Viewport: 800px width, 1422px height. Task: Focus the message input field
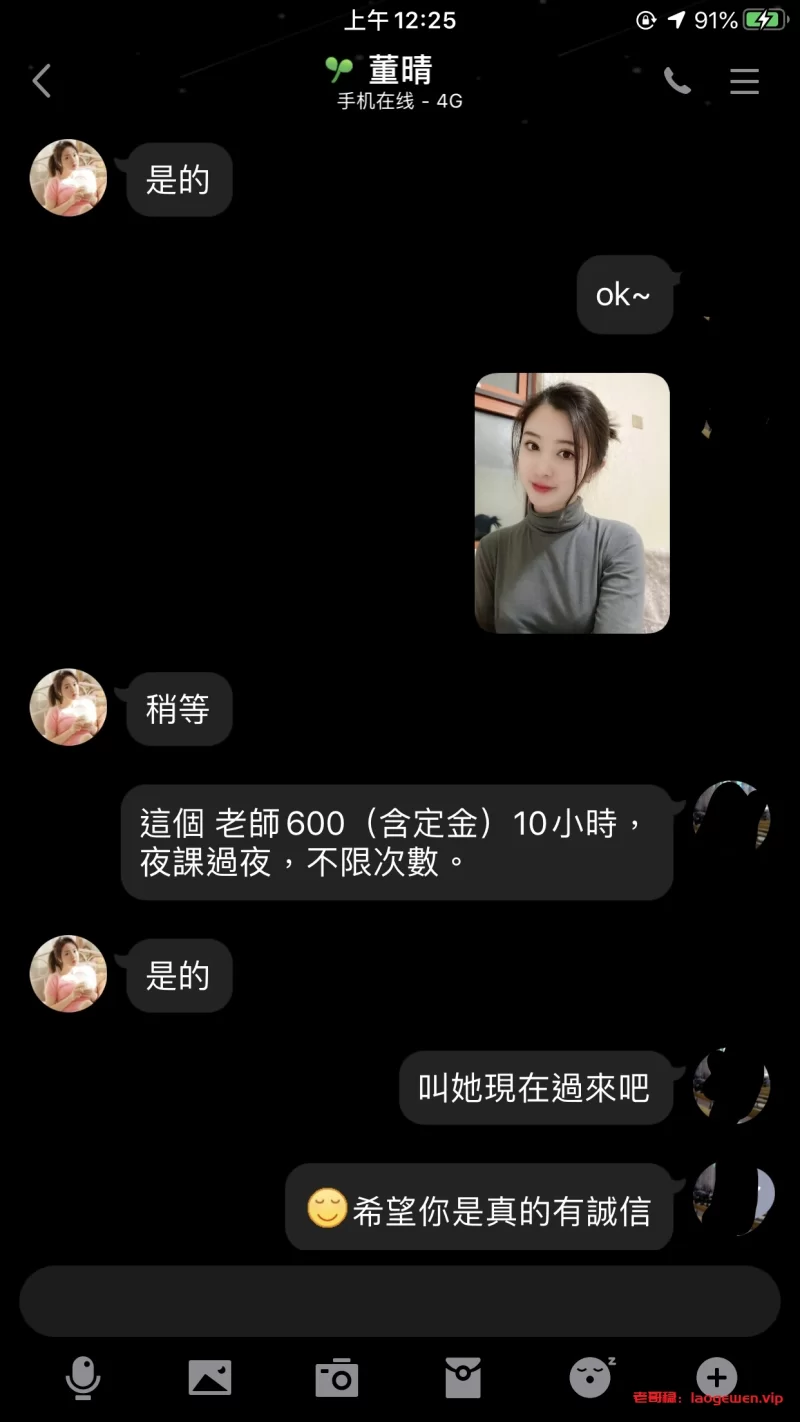tap(400, 1301)
